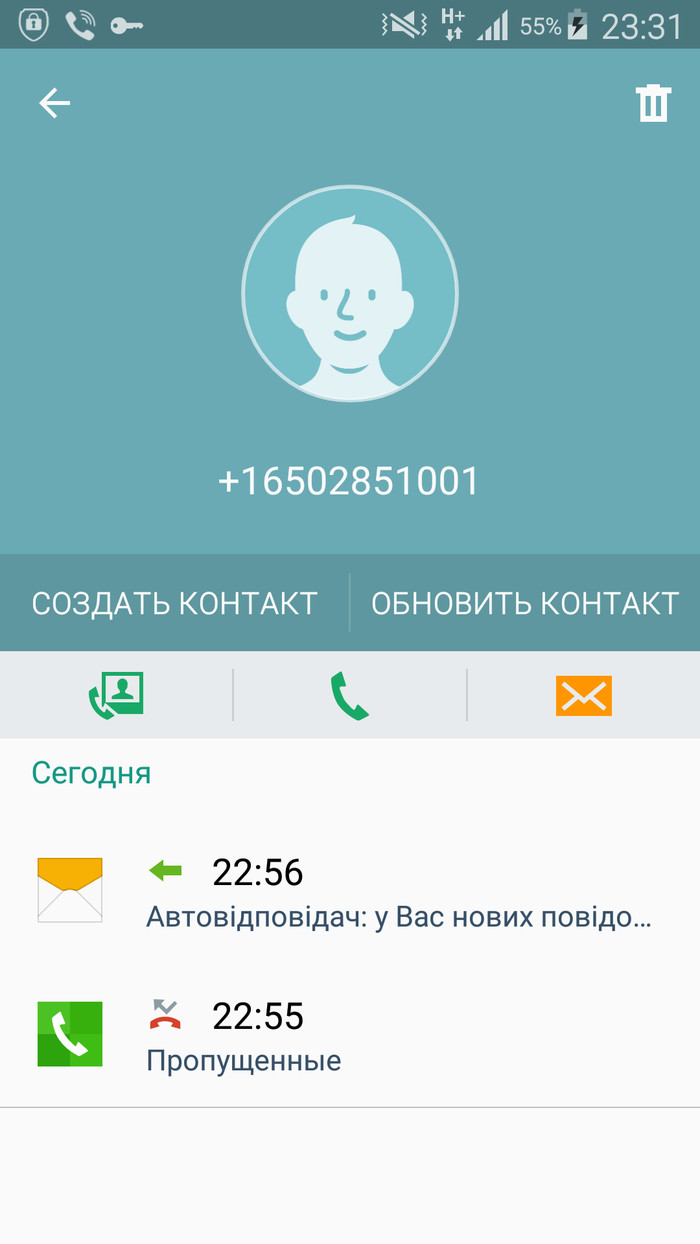
Task: Send a message via orange envelope icon
Action: (583, 695)
